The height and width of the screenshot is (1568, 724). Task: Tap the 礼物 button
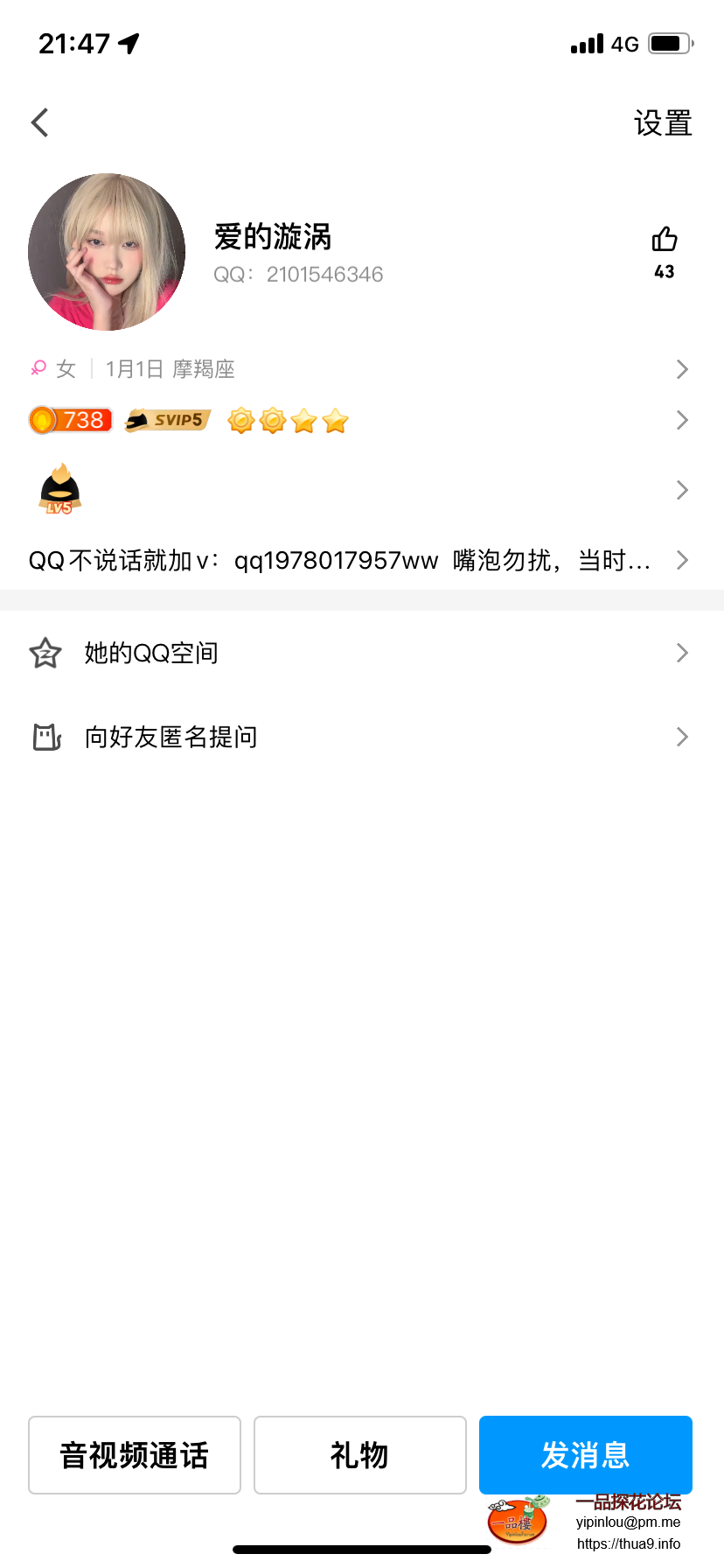(x=359, y=1455)
